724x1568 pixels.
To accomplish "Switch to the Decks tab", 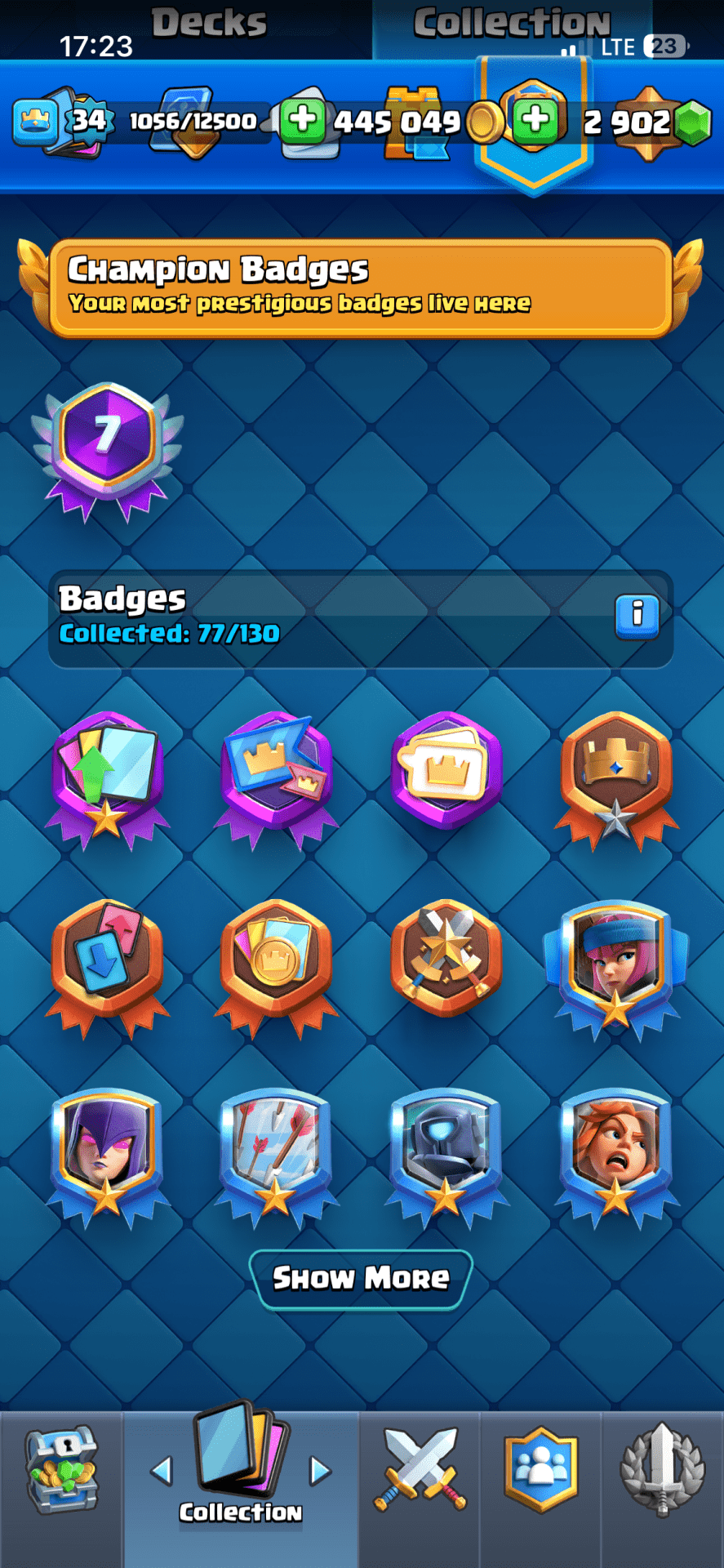I will pos(209,23).
